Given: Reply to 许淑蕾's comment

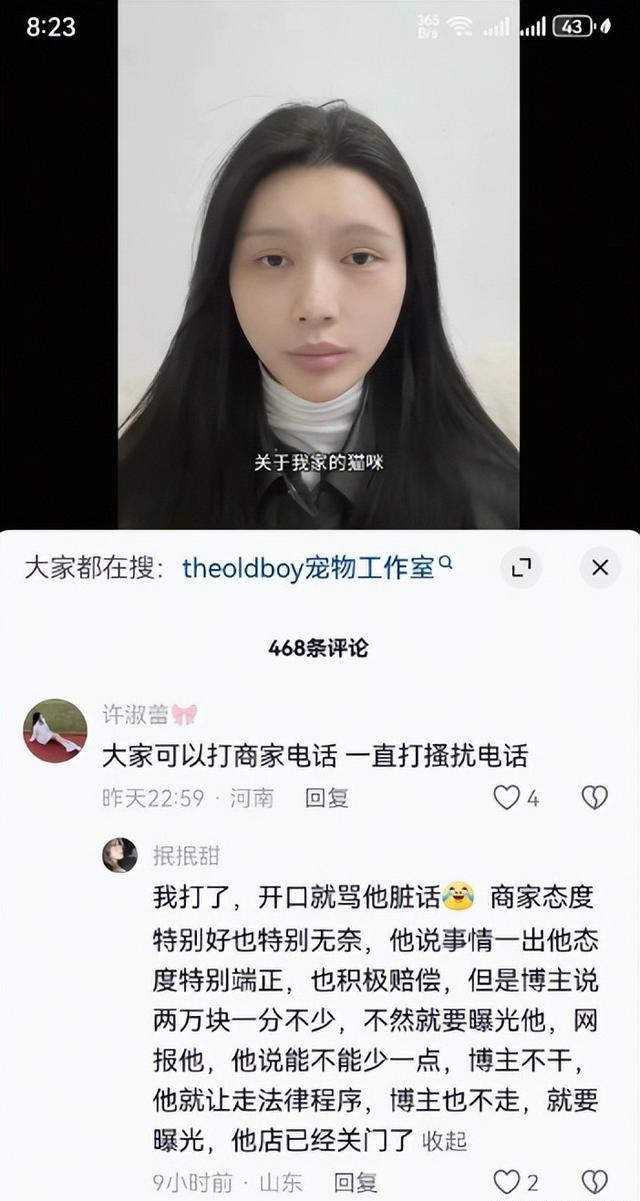Looking at the screenshot, I should pyautogui.click(x=327, y=798).
